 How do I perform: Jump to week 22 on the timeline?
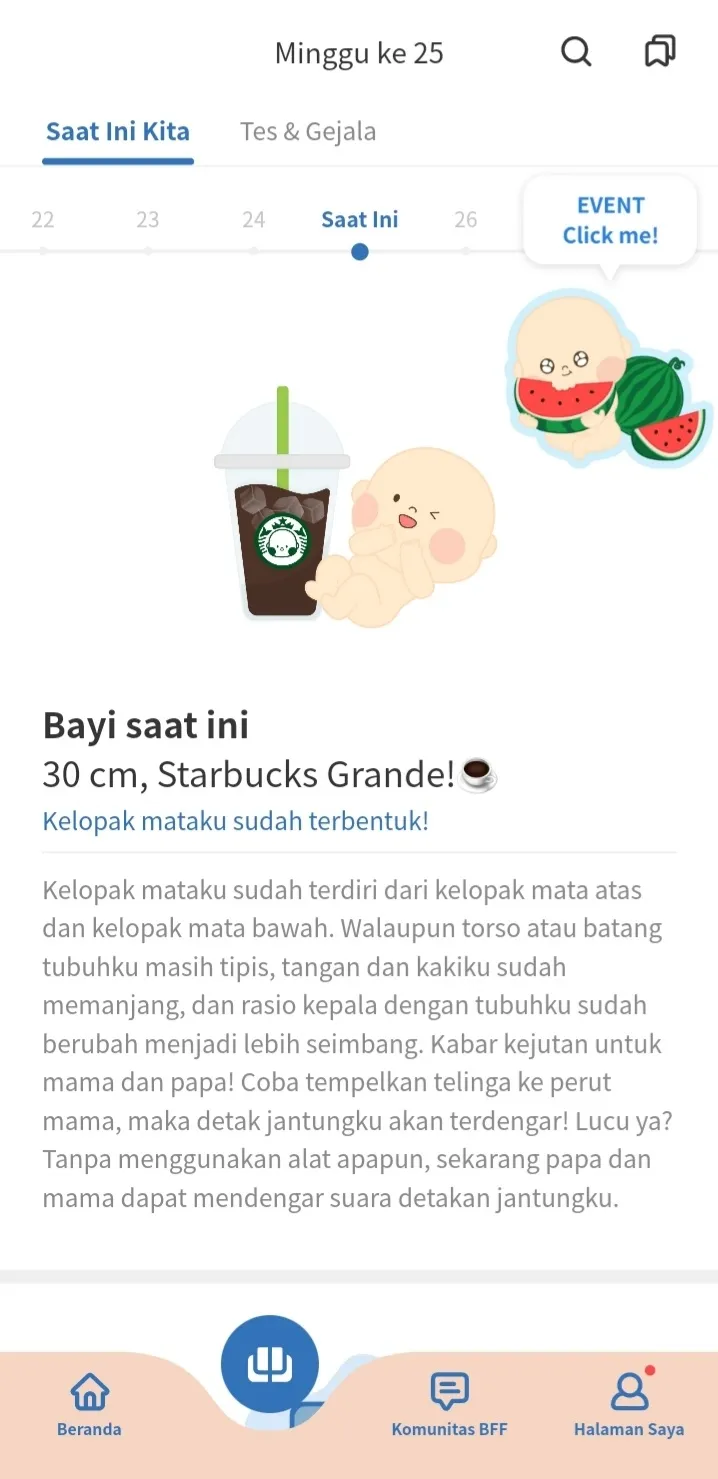[43, 220]
